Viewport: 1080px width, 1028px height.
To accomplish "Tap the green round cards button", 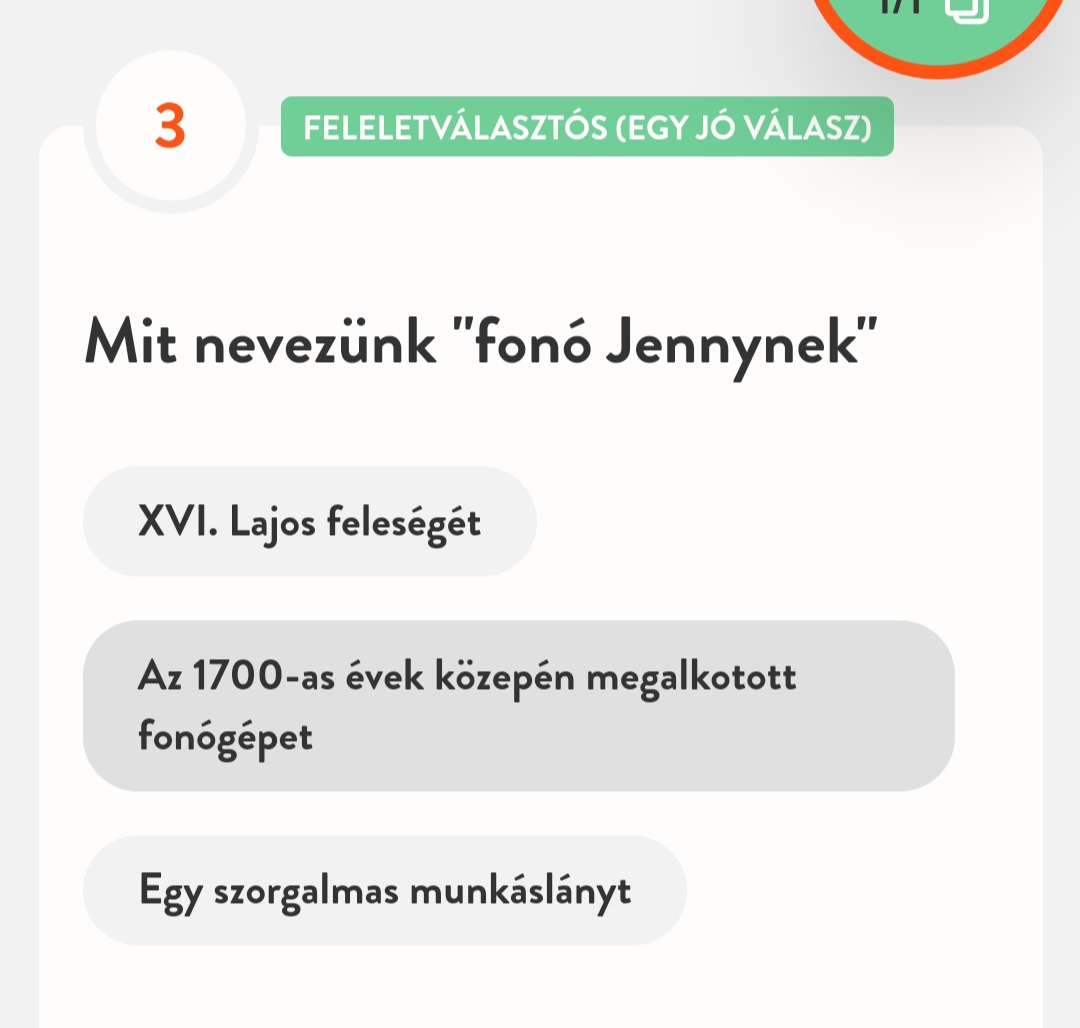I will click(940, 22).
